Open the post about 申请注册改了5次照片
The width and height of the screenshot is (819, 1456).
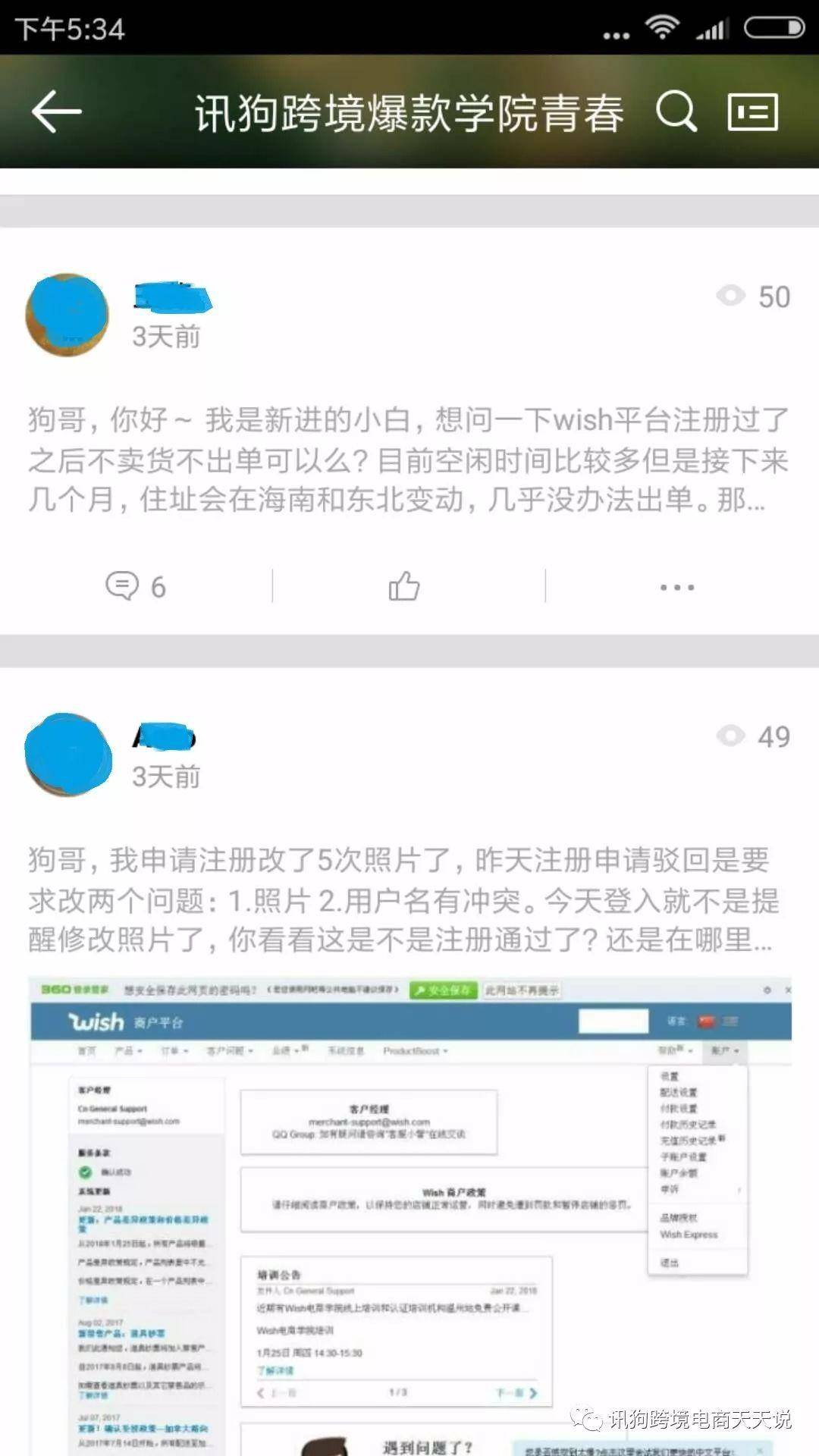tap(402, 899)
